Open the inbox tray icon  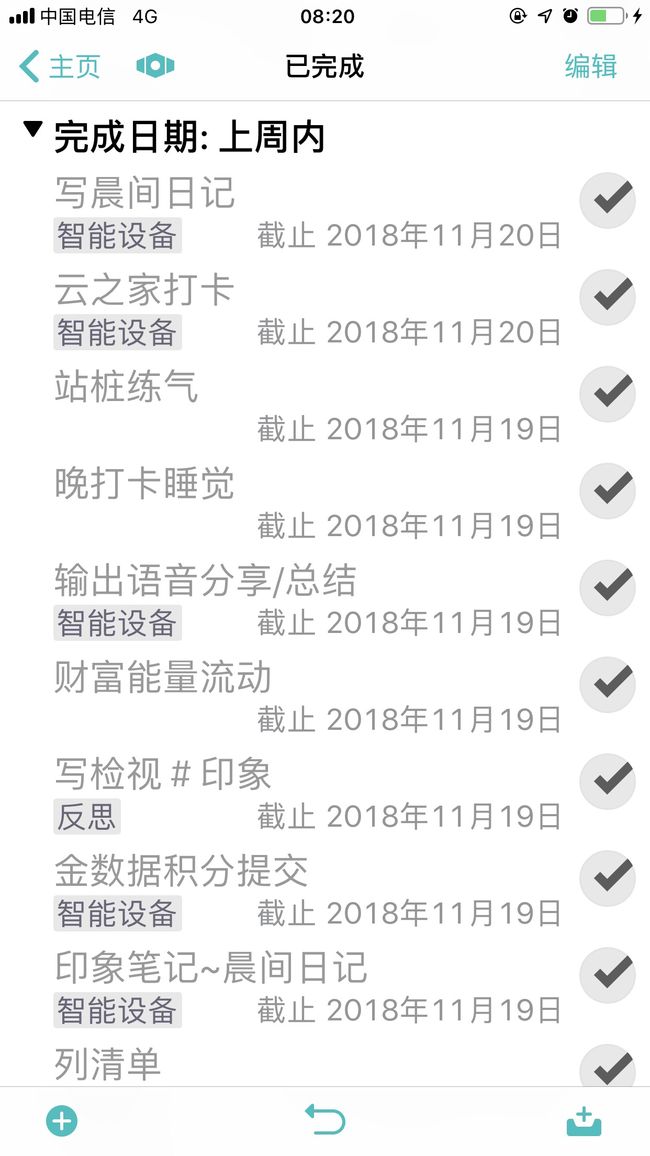click(584, 1121)
